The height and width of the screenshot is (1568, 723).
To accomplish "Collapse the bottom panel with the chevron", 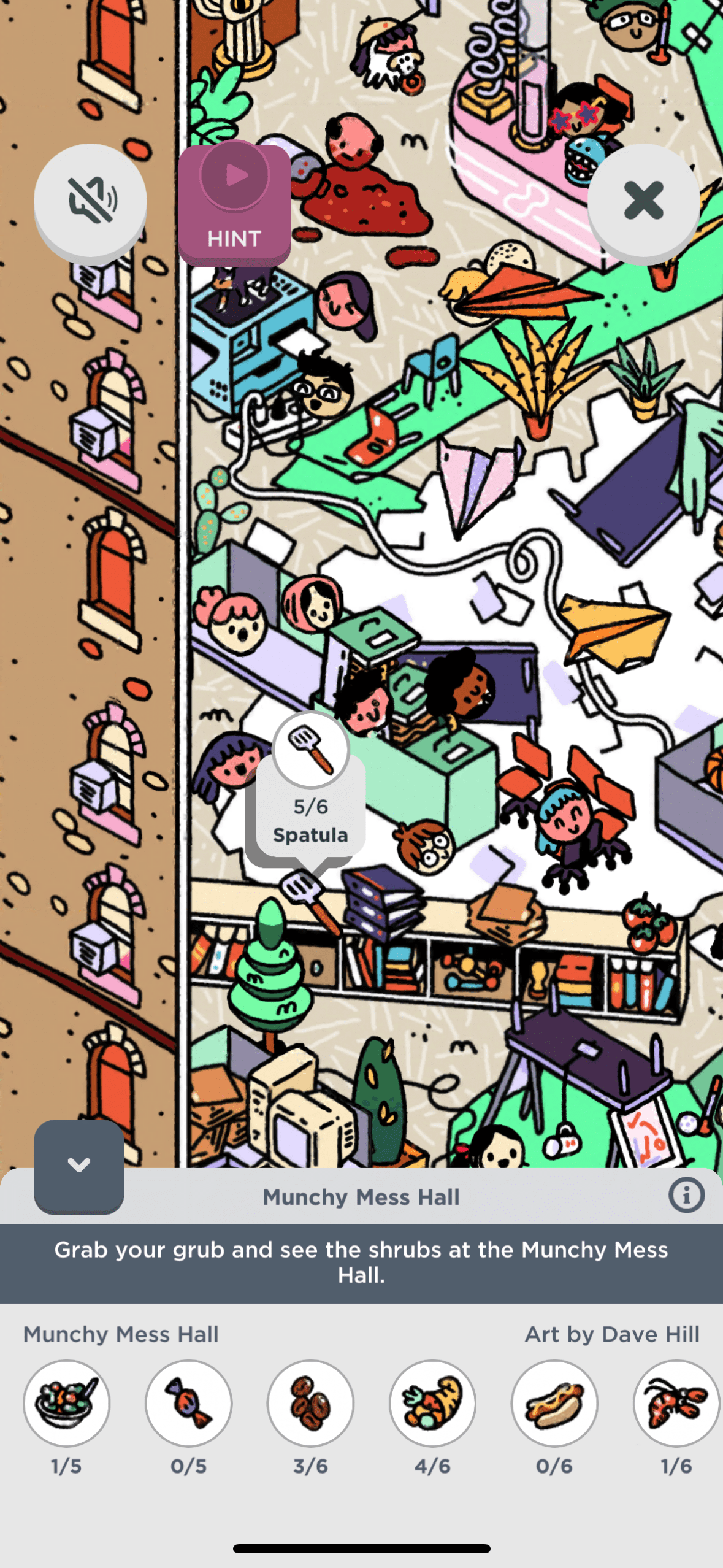I will pyautogui.click(x=79, y=1165).
